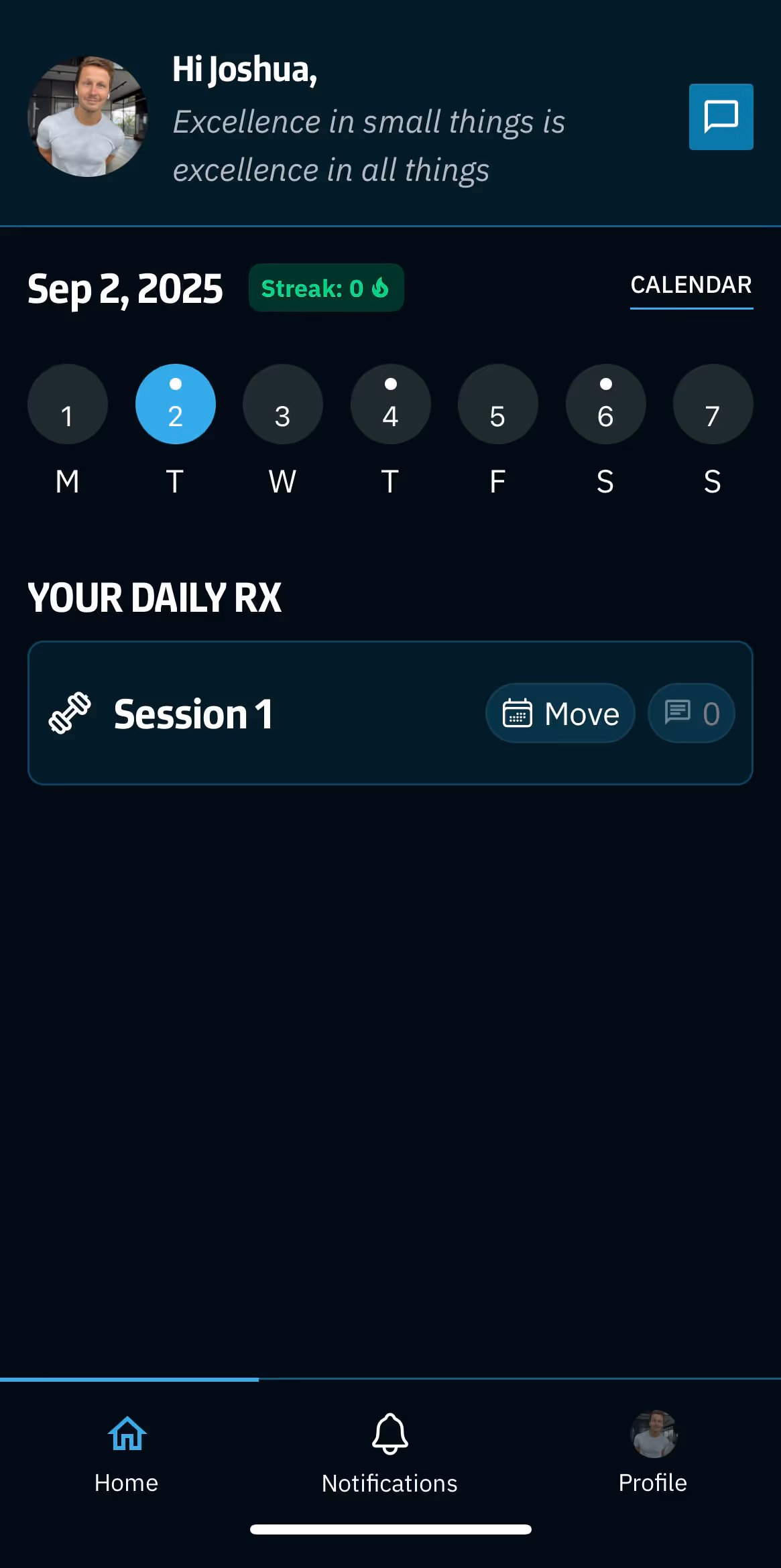Select Monday the 1st circle
The image size is (781, 1568).
pyautogui.click(x=67, y=405)
